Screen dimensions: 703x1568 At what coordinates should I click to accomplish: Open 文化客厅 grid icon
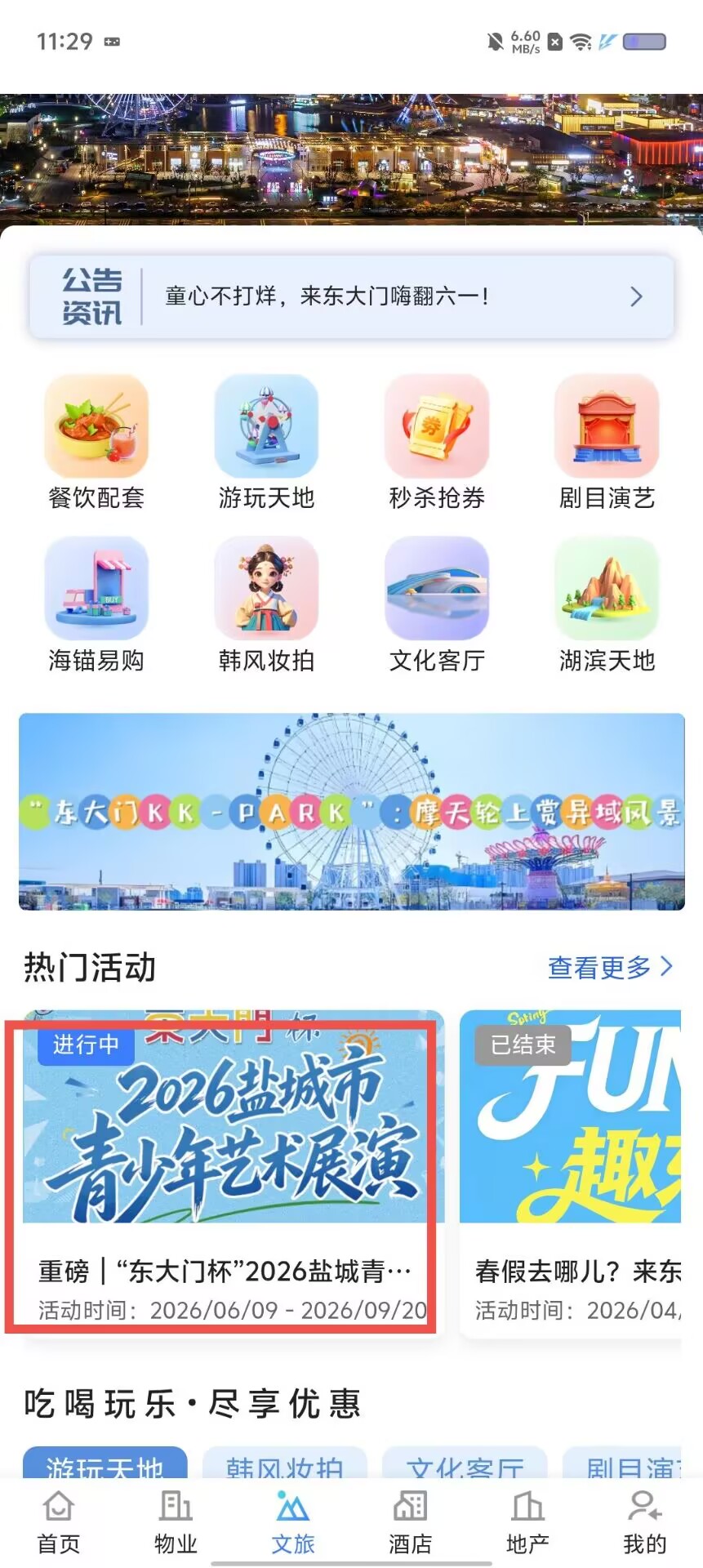coord(437,605)
